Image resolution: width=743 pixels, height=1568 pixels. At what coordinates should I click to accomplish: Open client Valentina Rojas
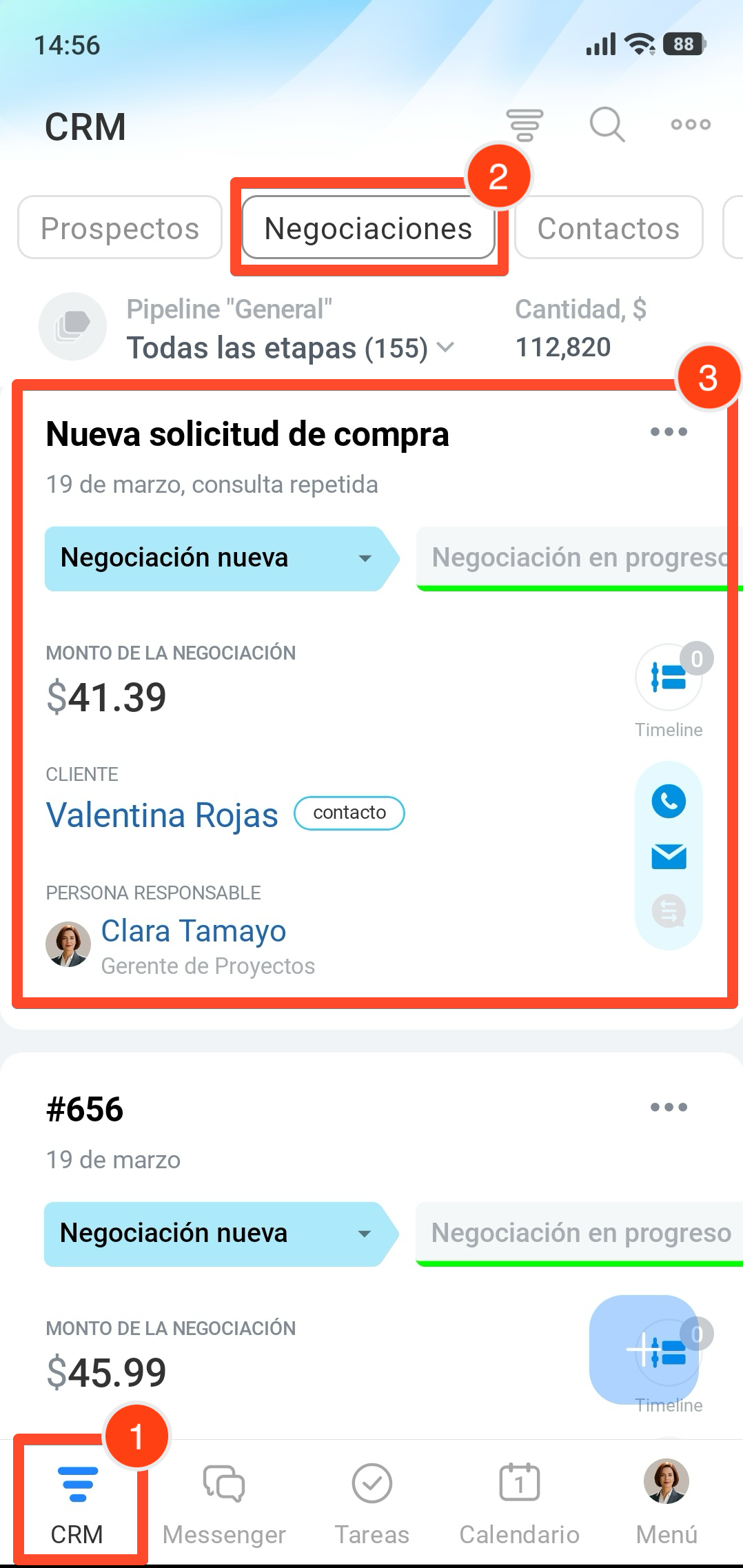[162, 815]
